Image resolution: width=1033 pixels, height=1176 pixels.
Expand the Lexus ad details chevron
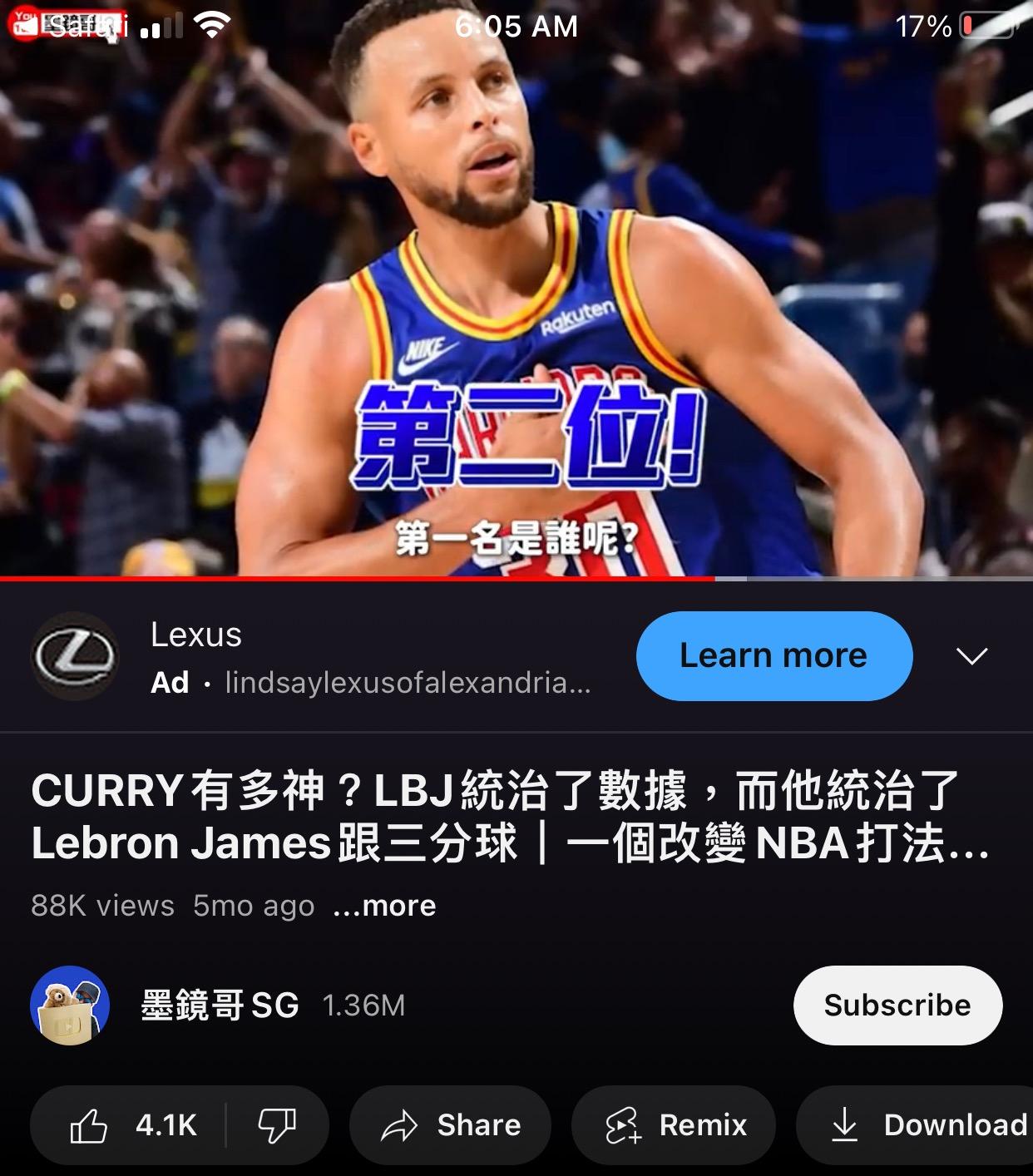(x=971, y=656)
